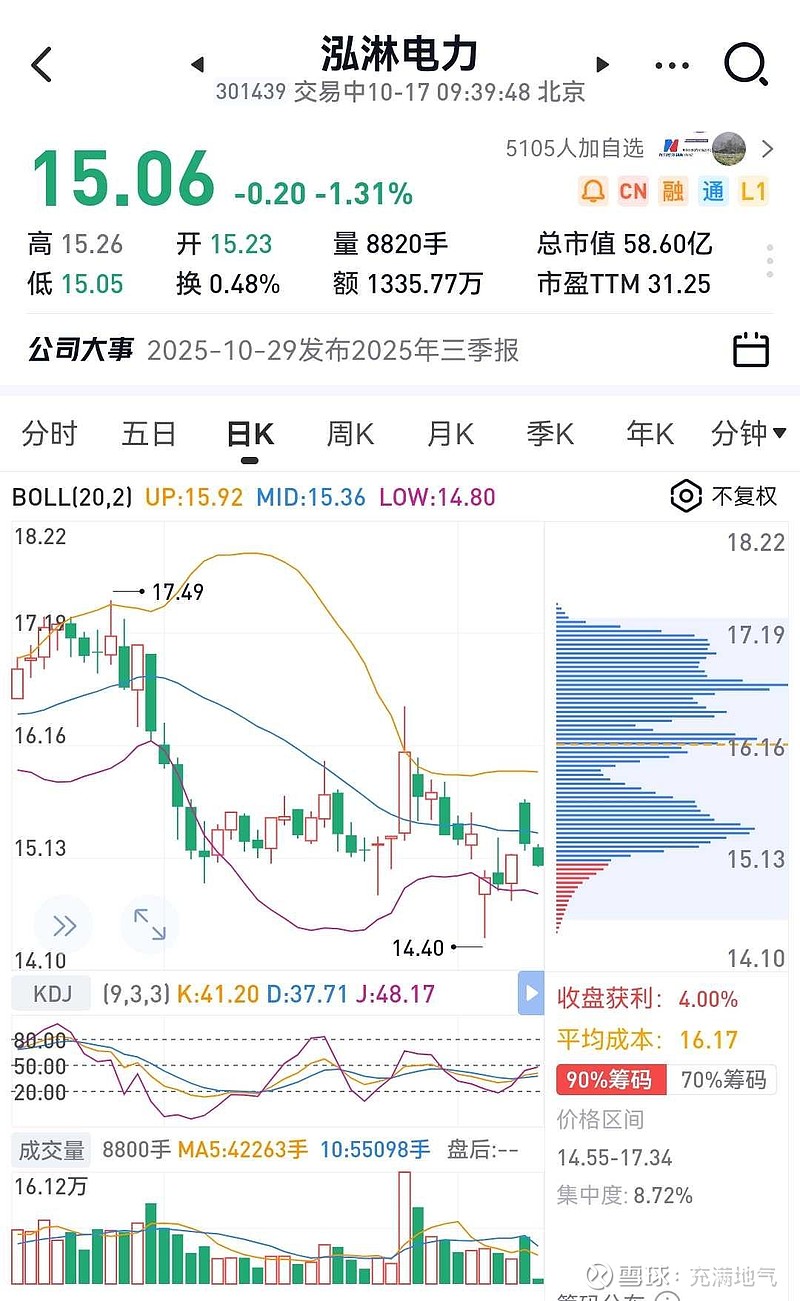Open the 分钟 interval dropdown

click(748, 433)
